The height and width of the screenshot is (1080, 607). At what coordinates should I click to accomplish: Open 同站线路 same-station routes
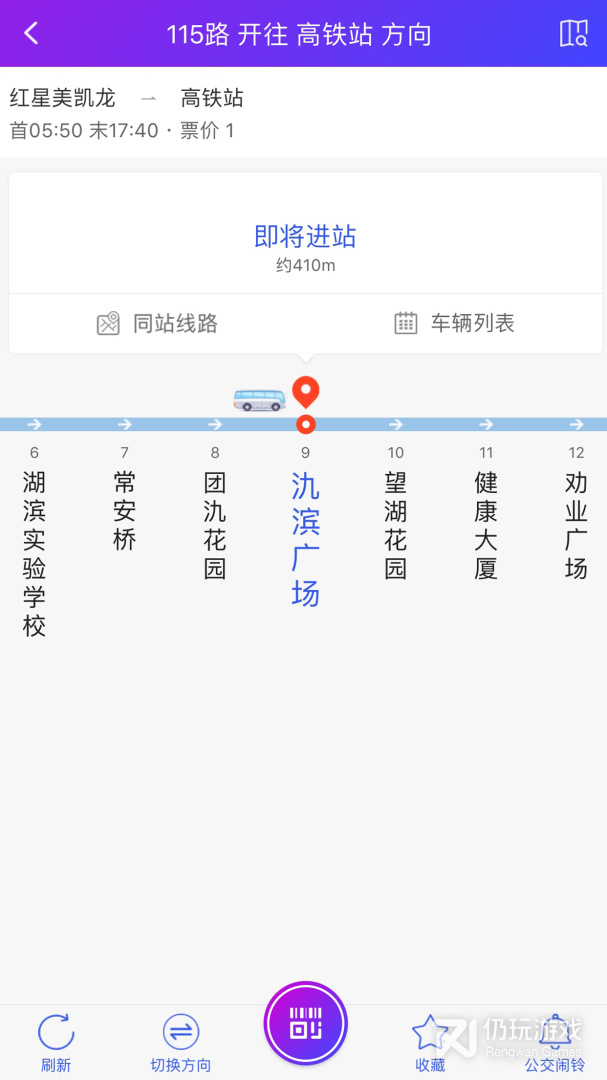(157, 323)
